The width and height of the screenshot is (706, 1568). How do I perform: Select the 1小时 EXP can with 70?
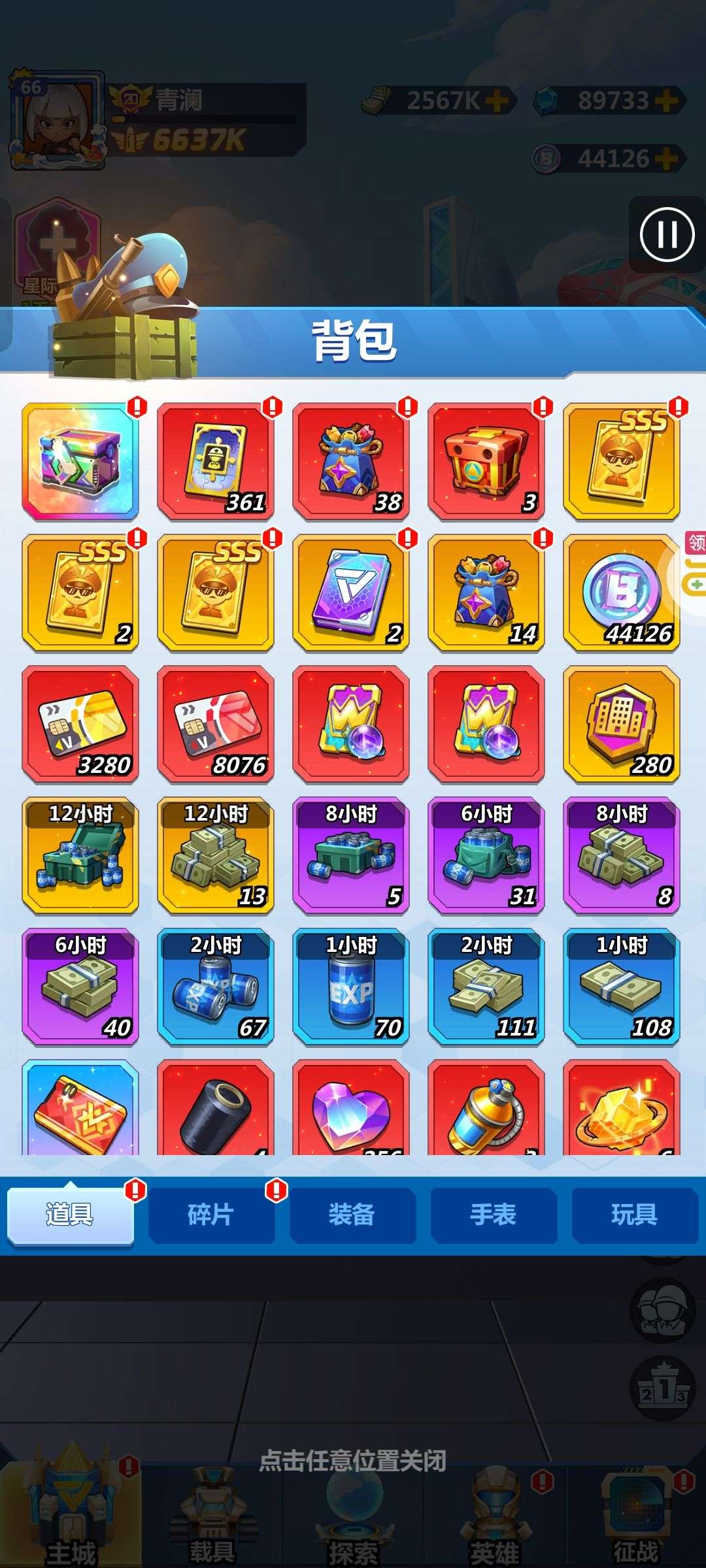click(351, 987)
